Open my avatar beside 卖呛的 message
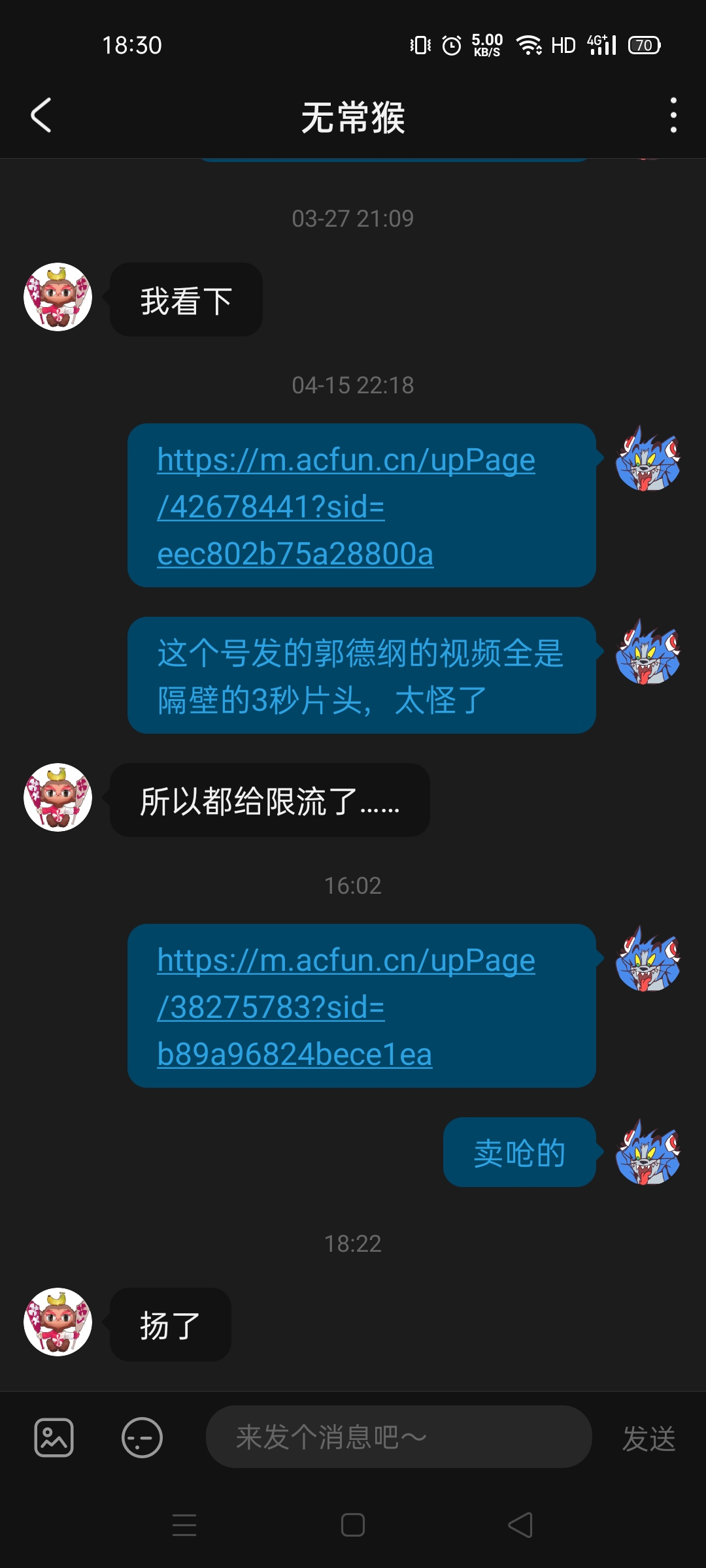The image size is (706, 1568). [x=648, y=1153]
